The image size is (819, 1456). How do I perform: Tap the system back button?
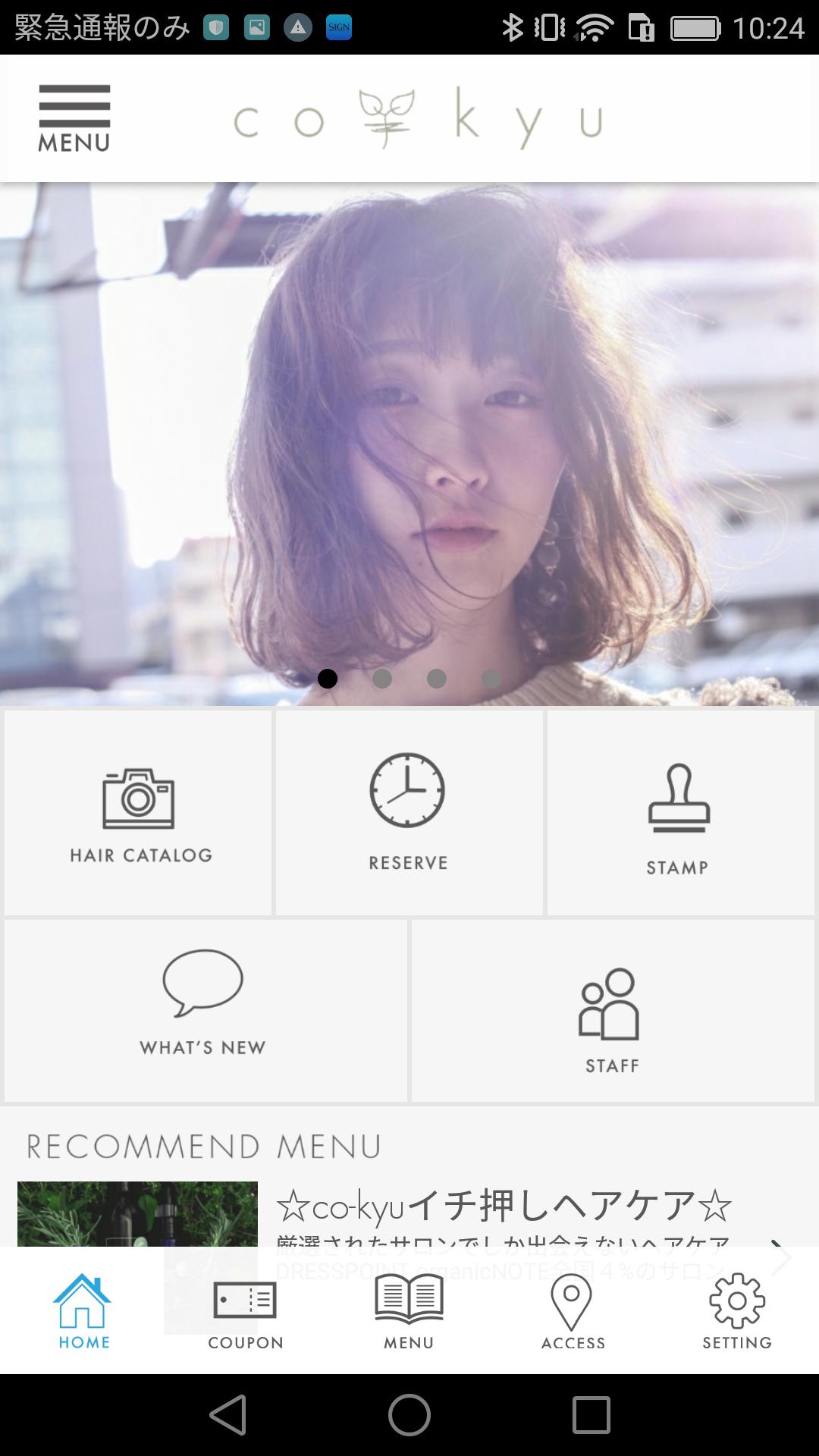point(228,1415)
